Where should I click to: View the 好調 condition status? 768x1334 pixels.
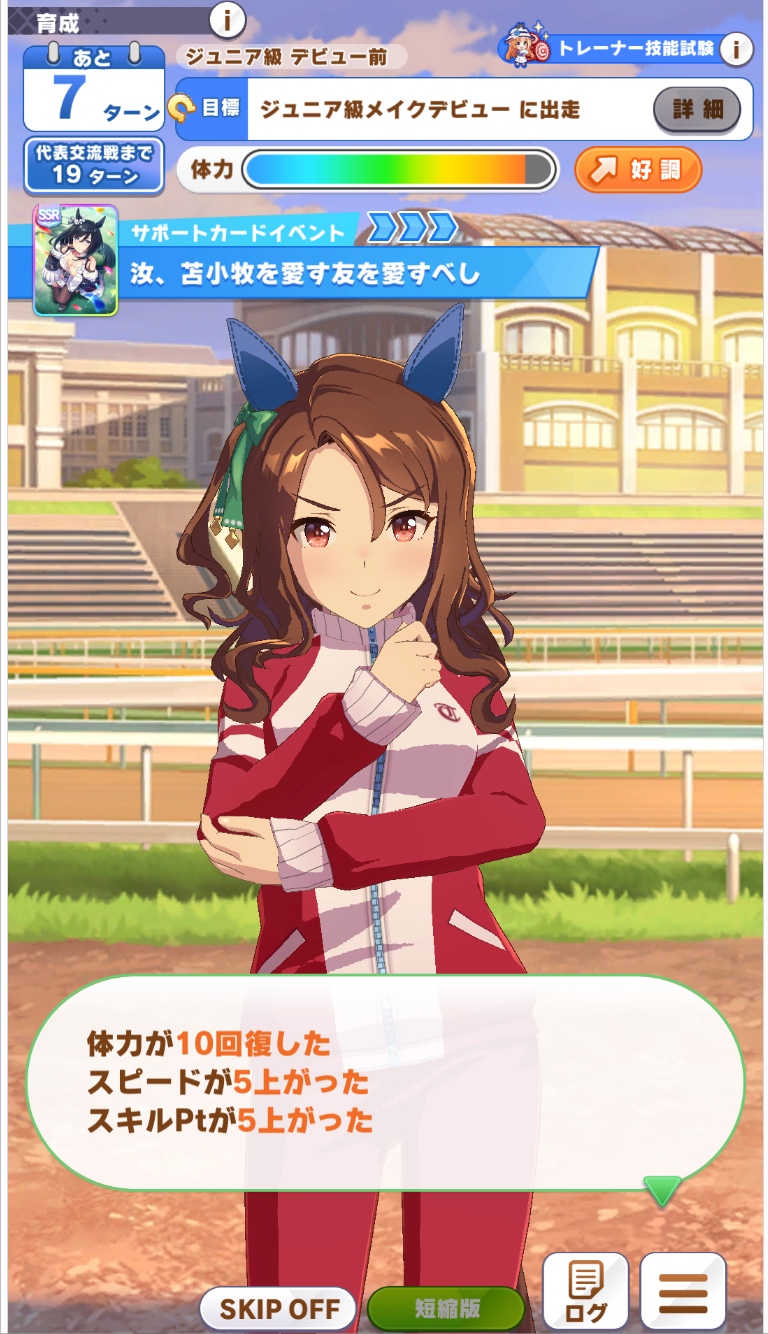coord(638,170)
